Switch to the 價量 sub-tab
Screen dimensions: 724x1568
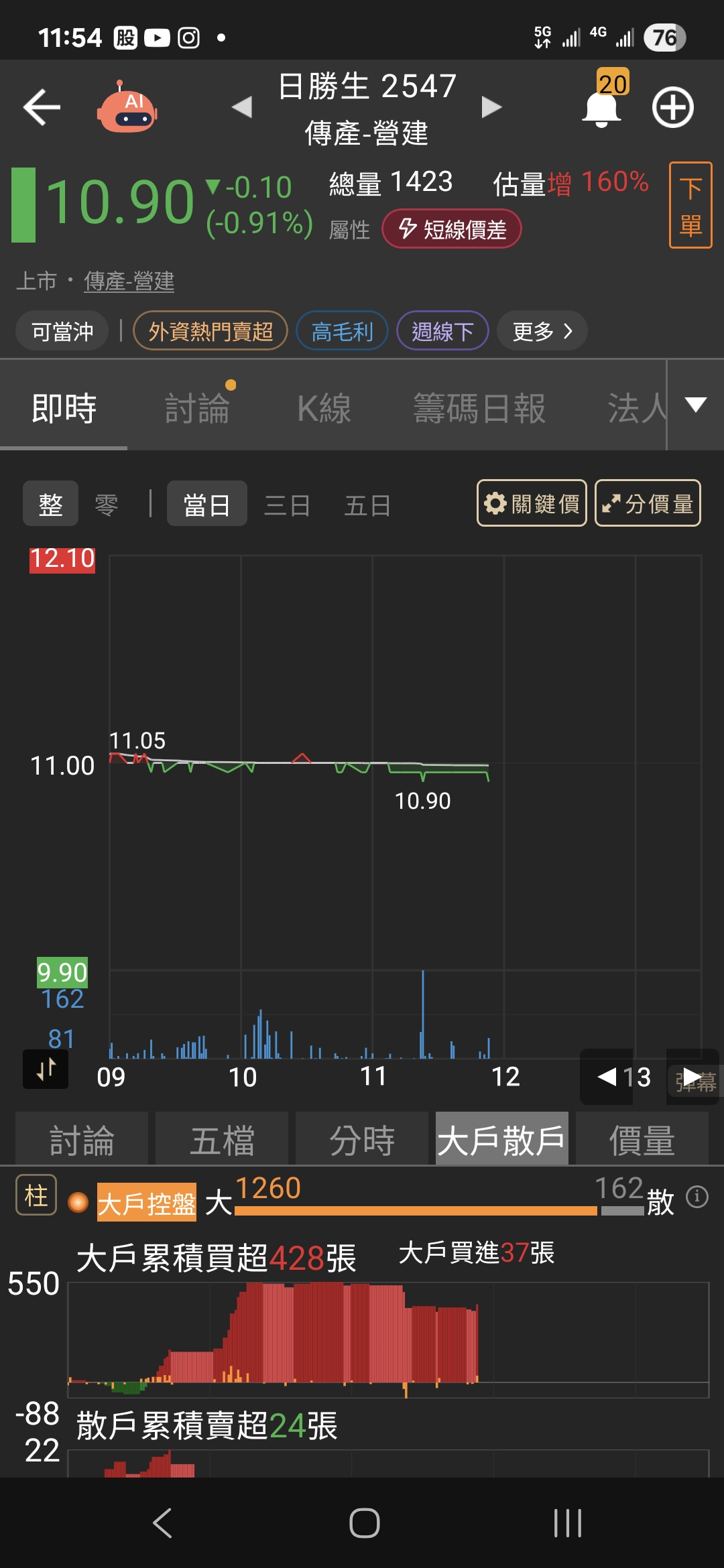[x=642, y=1140]
